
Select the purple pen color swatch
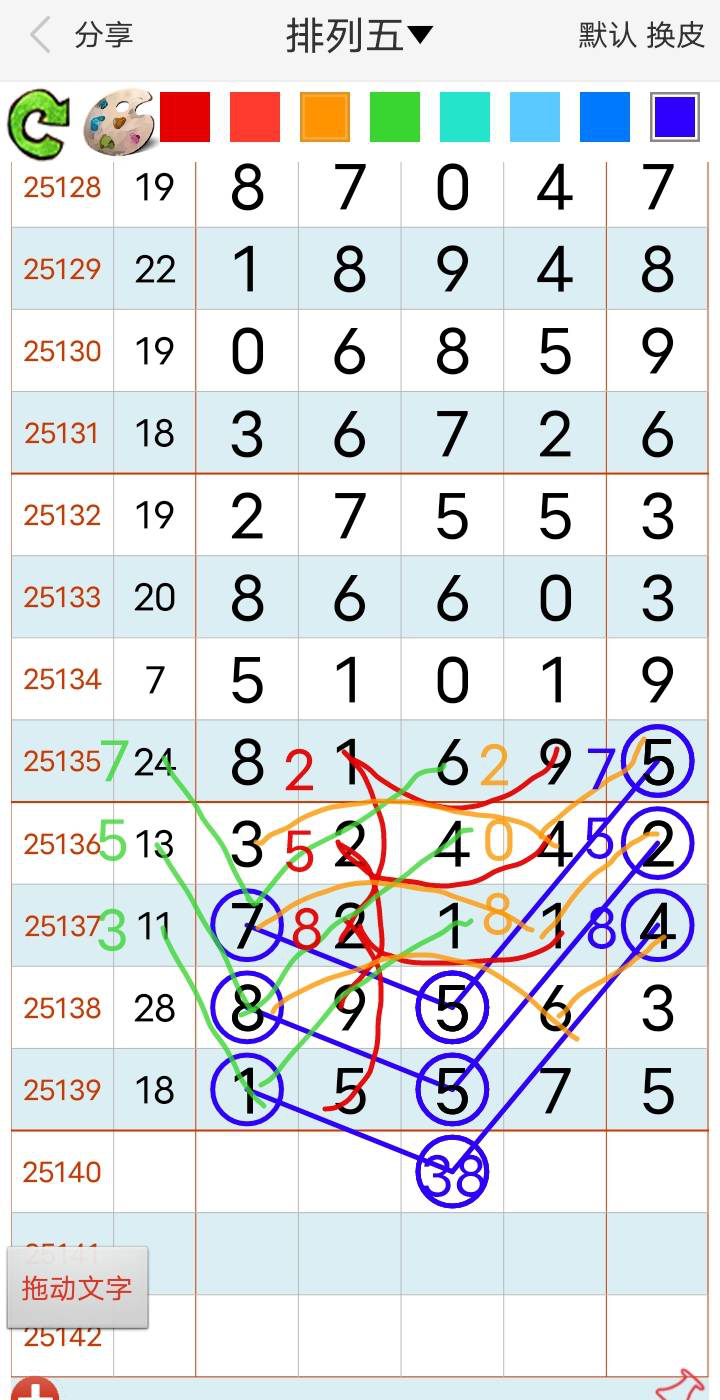[675, 117]
